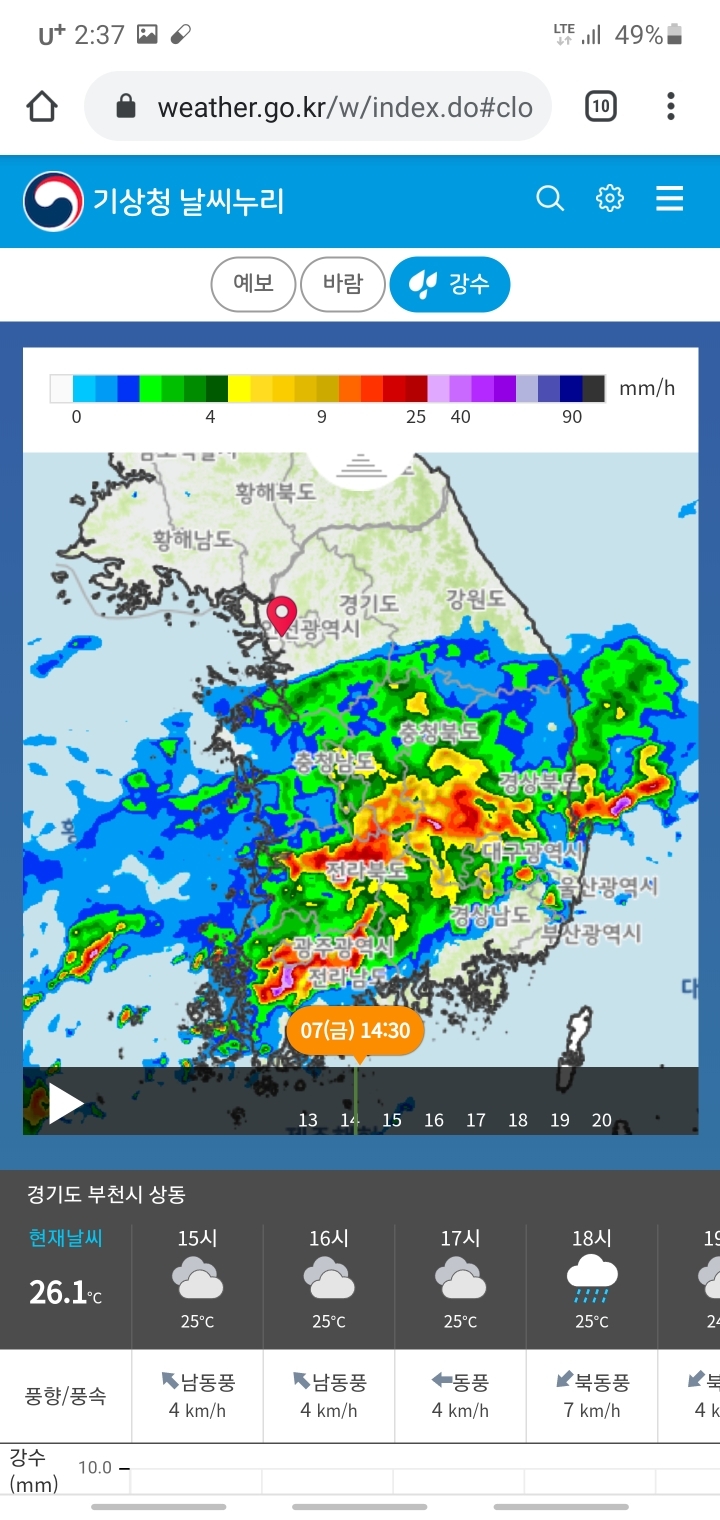Switch to the 바람 tab
720x1520 pixels.
click(x=342, y=284)
